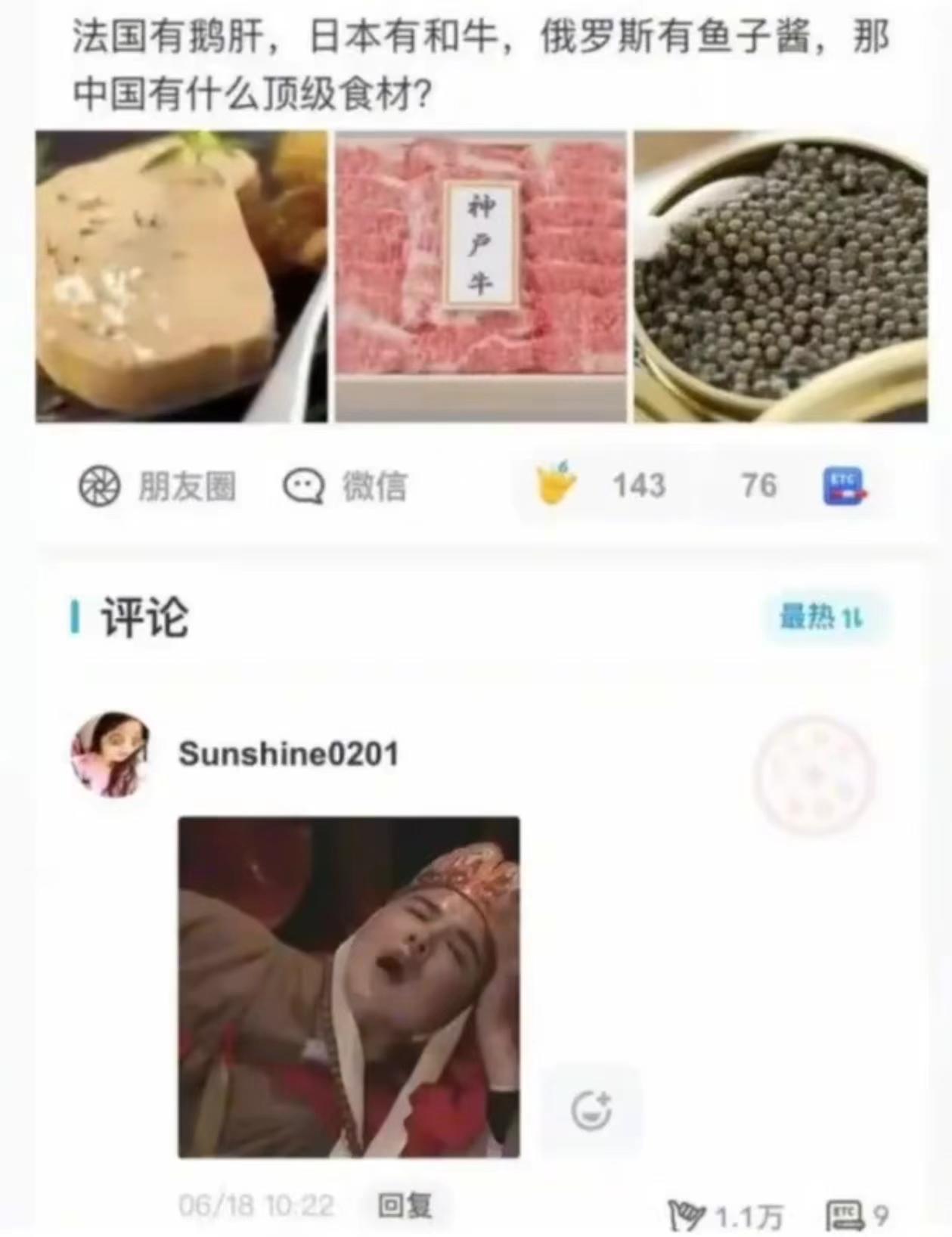This screenshot has width=952, height=1237.
Task: Click the WeChat (微信) speech-bubble icon
Action: (302, 486)
